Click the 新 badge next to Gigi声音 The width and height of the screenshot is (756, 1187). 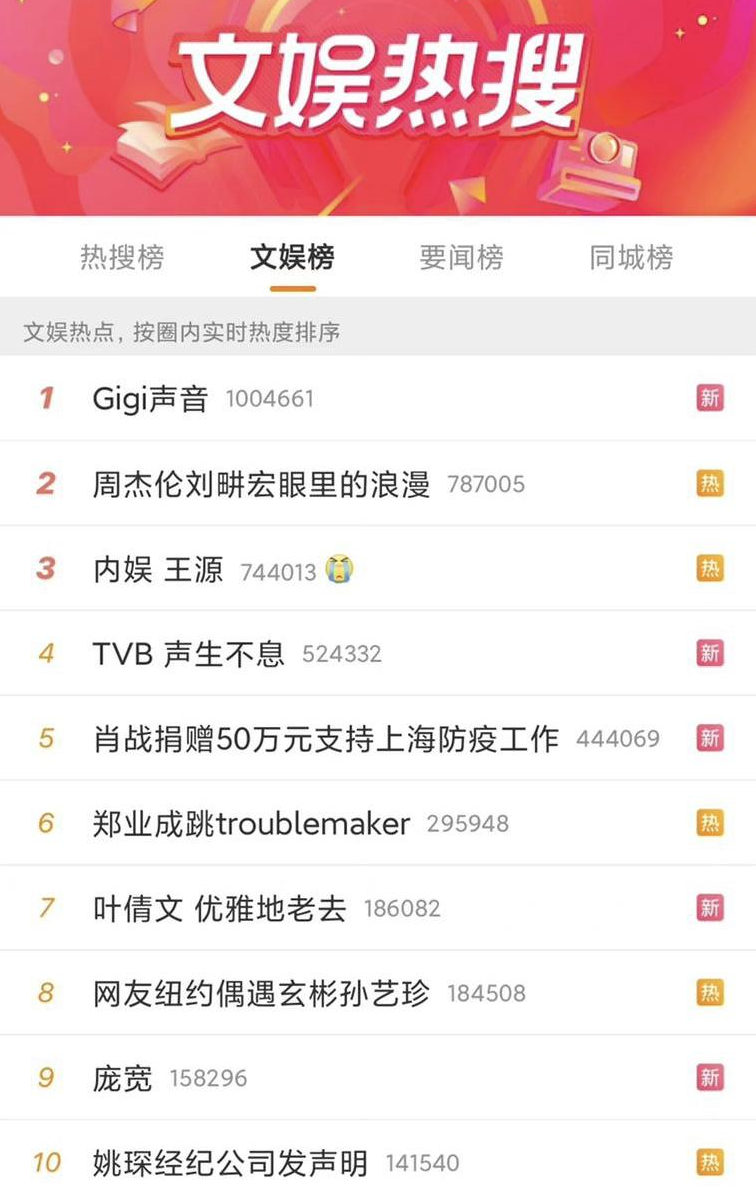tap(710, 398)
